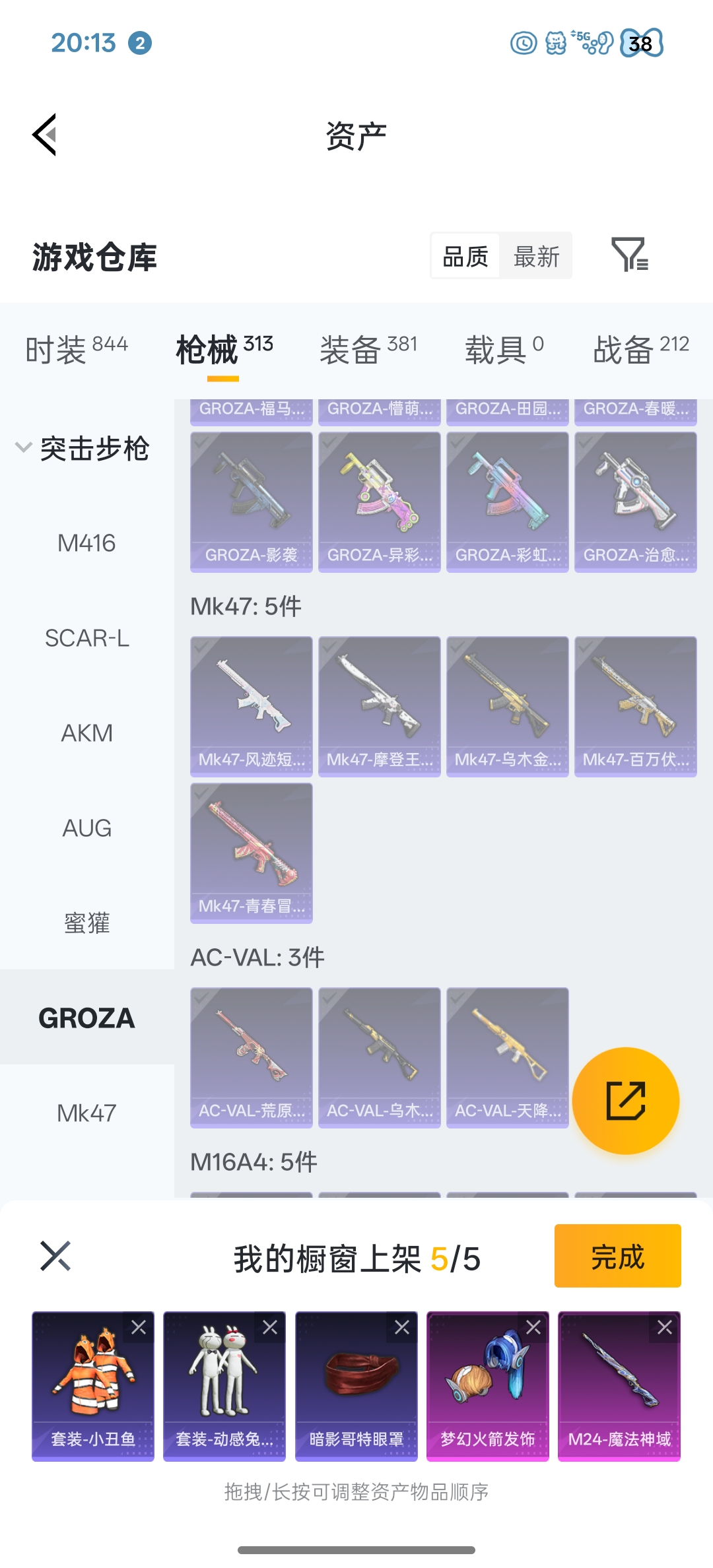This screenshot has height=1568, width=713.
Task: Sort the warehouse by 最新
Action: point(536,257)
